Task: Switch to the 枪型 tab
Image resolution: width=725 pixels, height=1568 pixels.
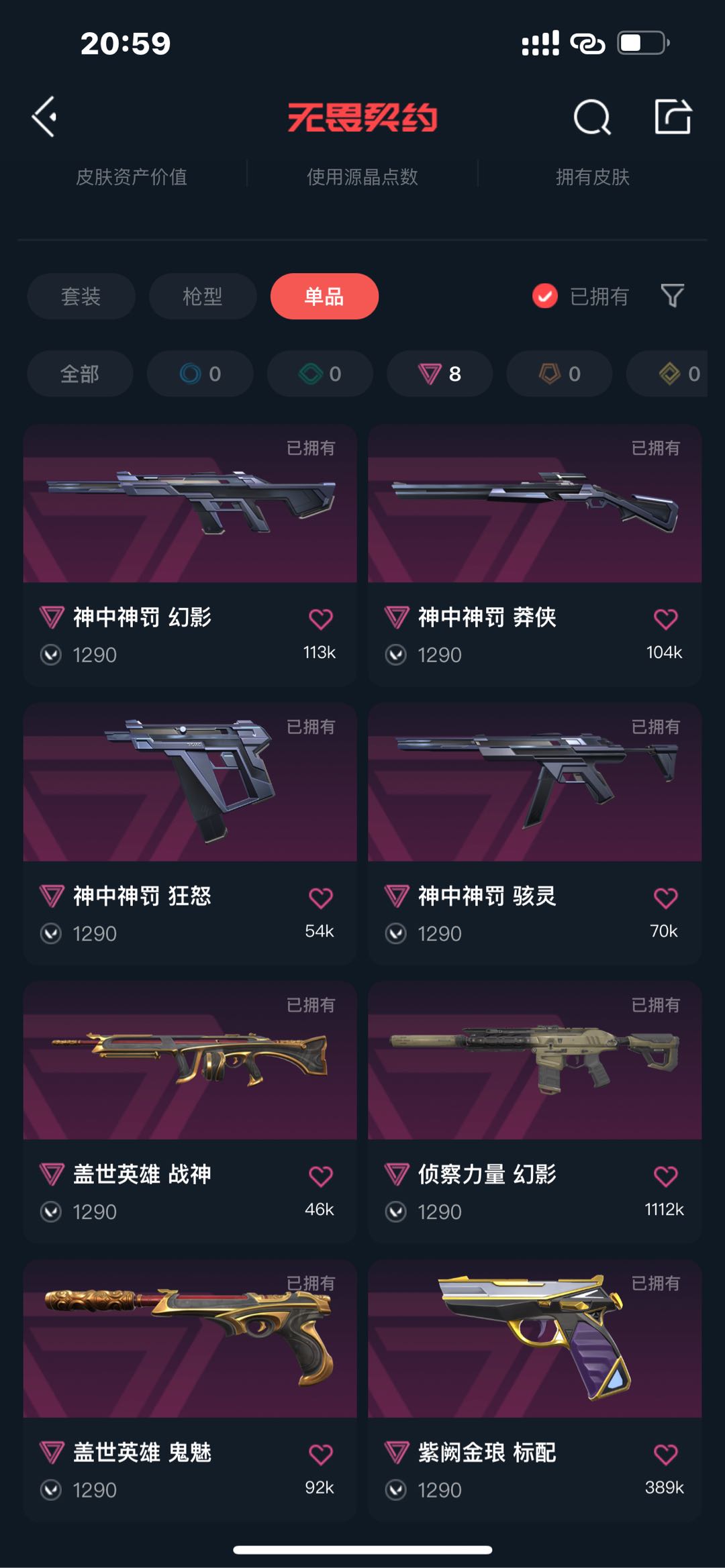Action: [x=203, y=296]
